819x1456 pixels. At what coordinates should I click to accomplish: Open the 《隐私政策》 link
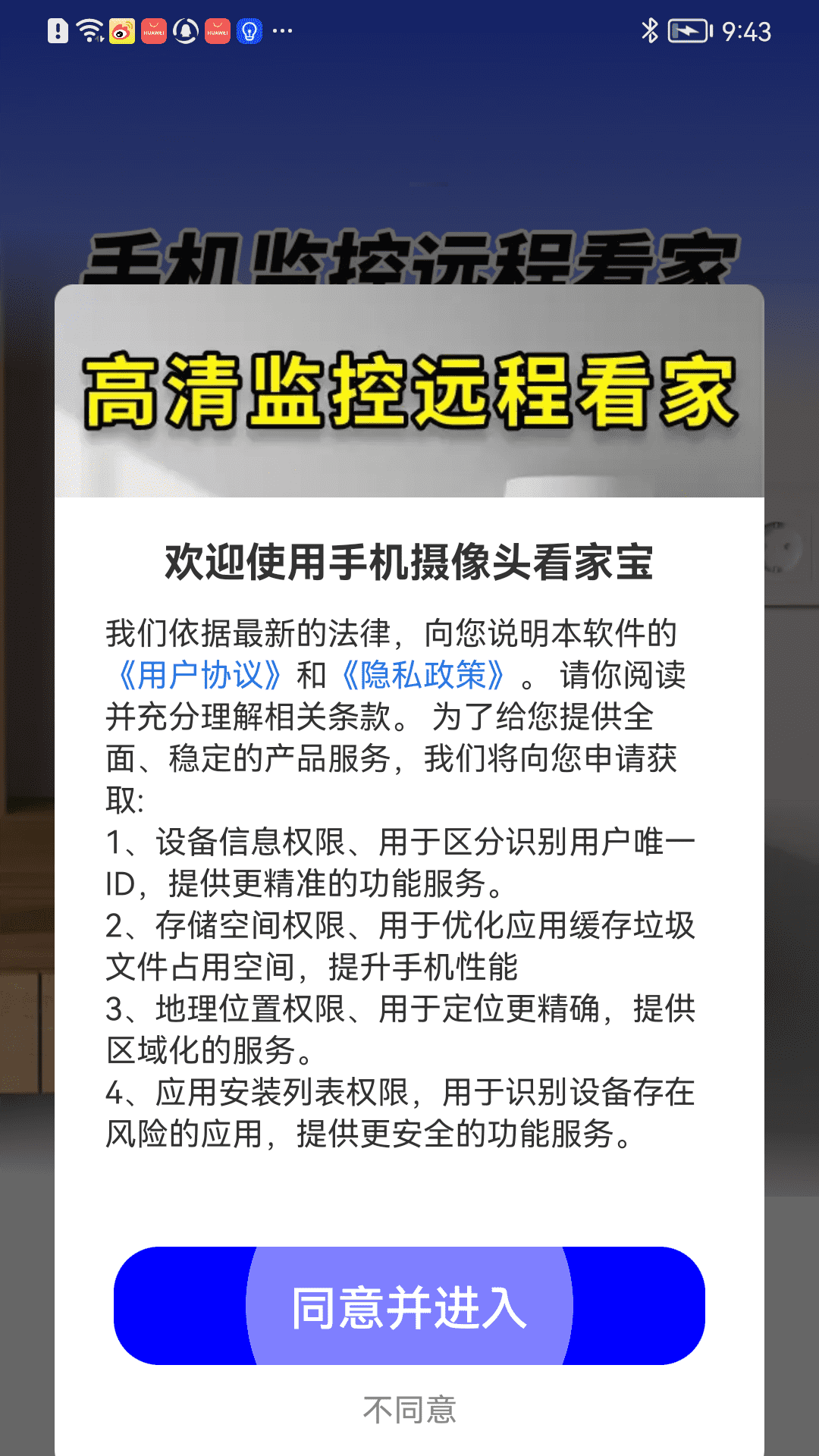(x=423, y=675)
